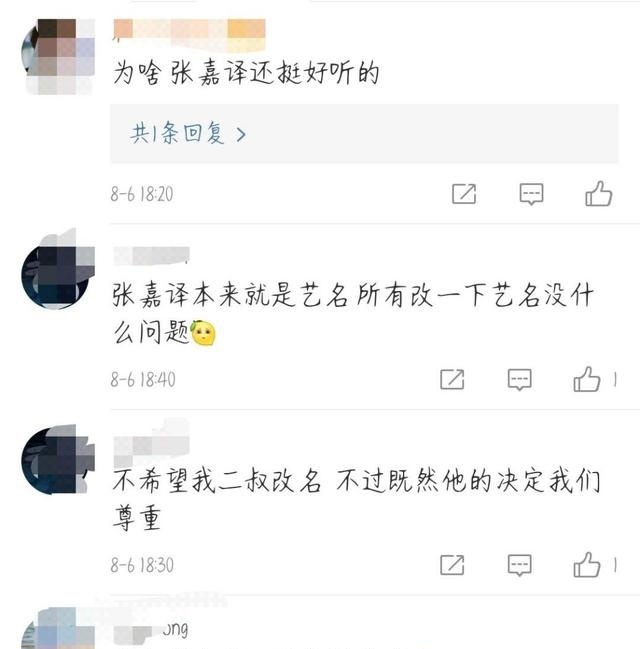Repost the comment 为啥张嘉译还挺好听的
Image resolution: width=640 pixels, height=649 pixels.
(464, 194)
